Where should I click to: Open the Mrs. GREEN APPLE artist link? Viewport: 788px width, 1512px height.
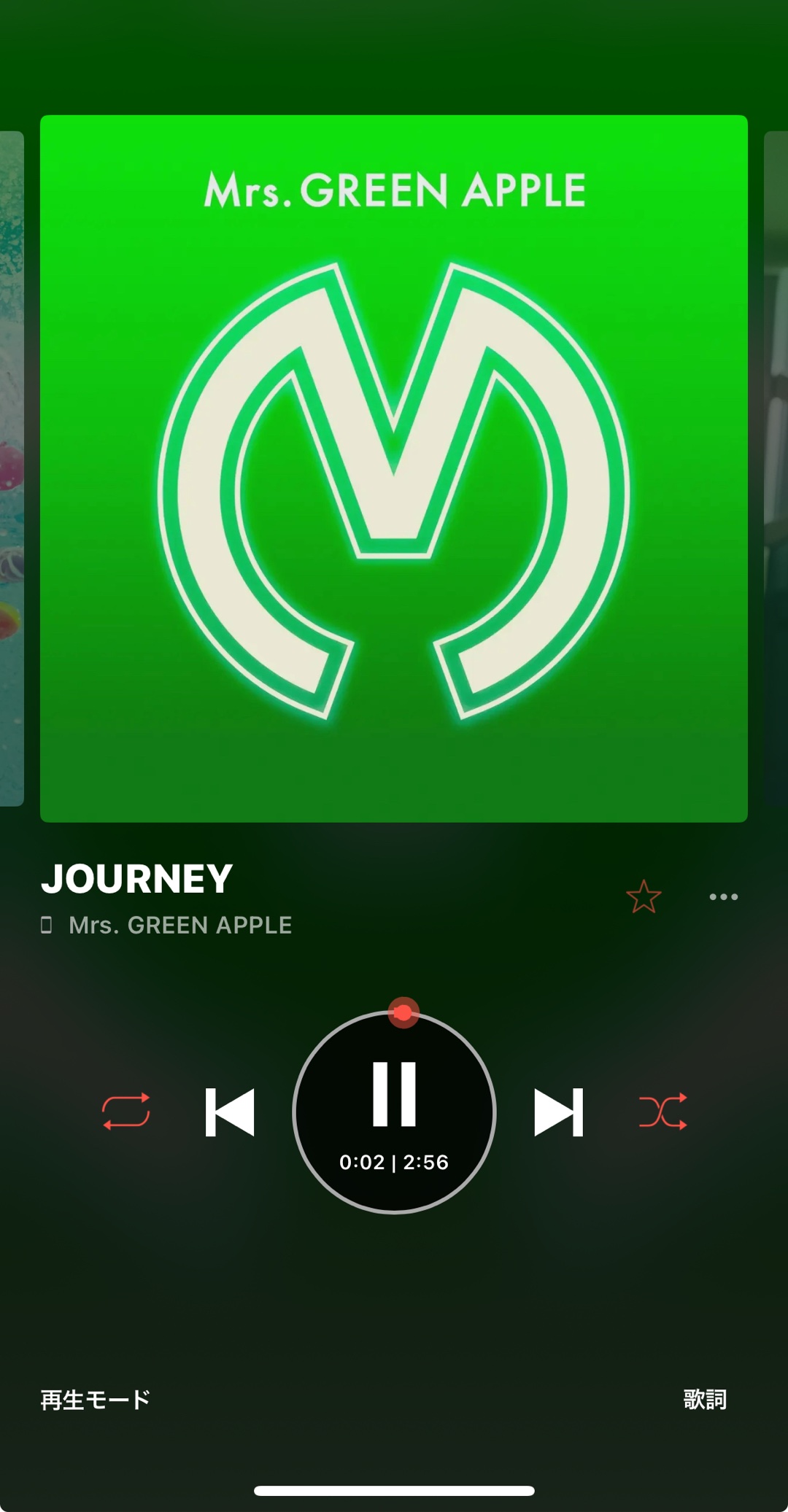pos(179,925)
